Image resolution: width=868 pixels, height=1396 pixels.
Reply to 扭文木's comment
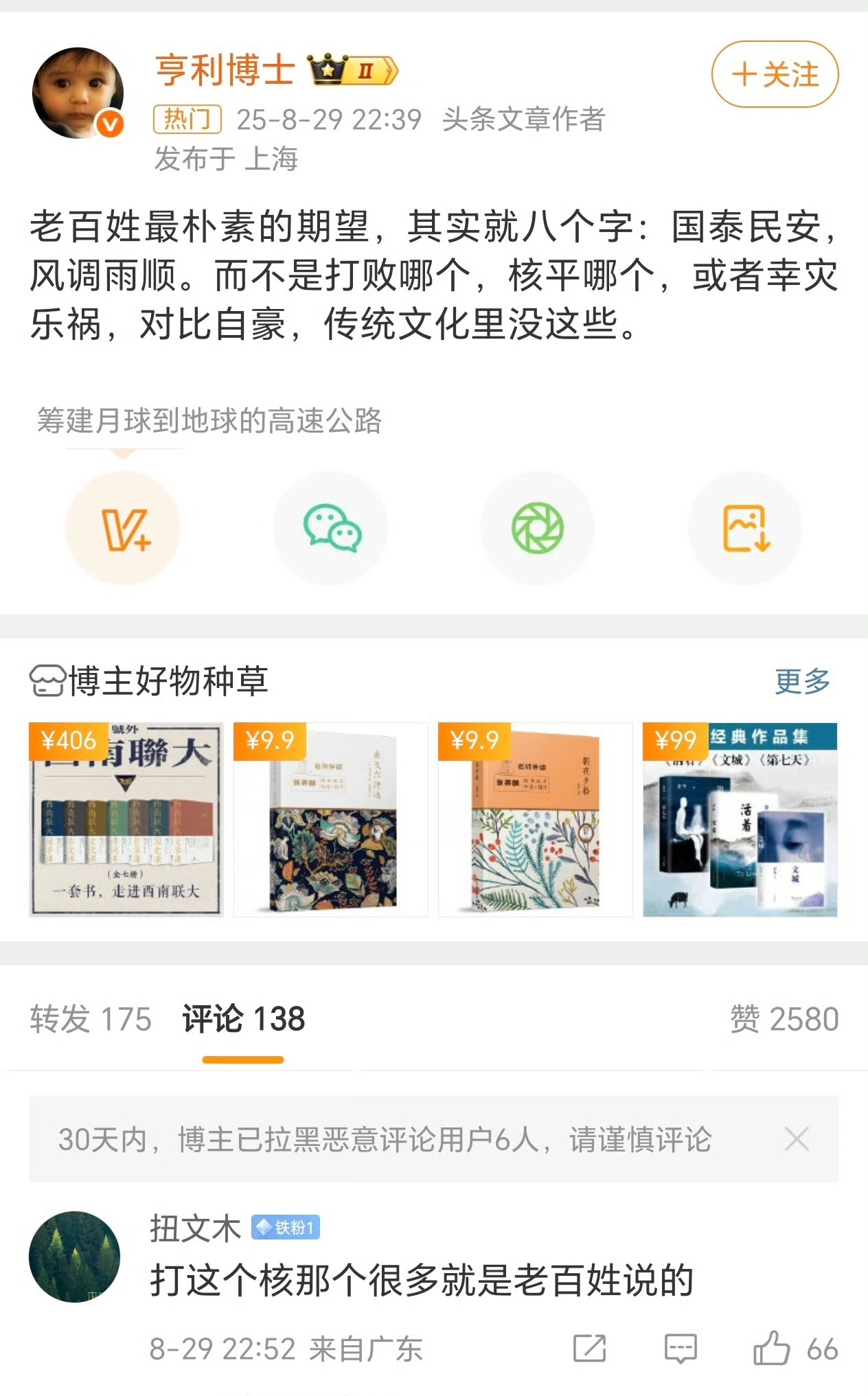pos(681,1349)
